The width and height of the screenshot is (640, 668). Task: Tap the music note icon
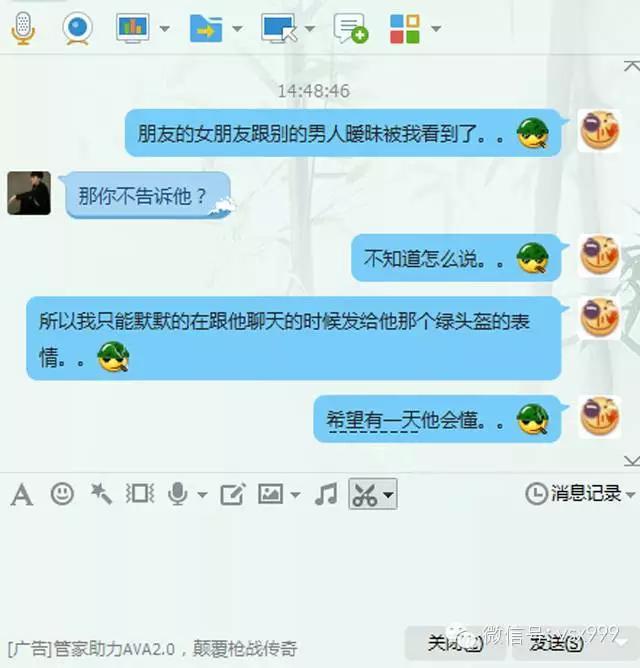(326, 493)
